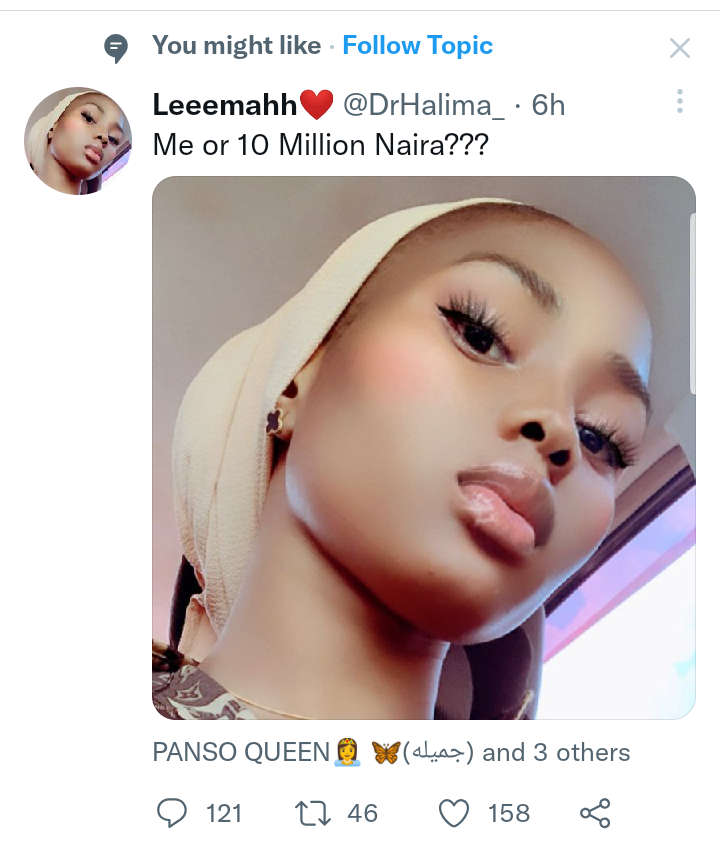Open the tweet's photo in full view

tap(423, 448)
